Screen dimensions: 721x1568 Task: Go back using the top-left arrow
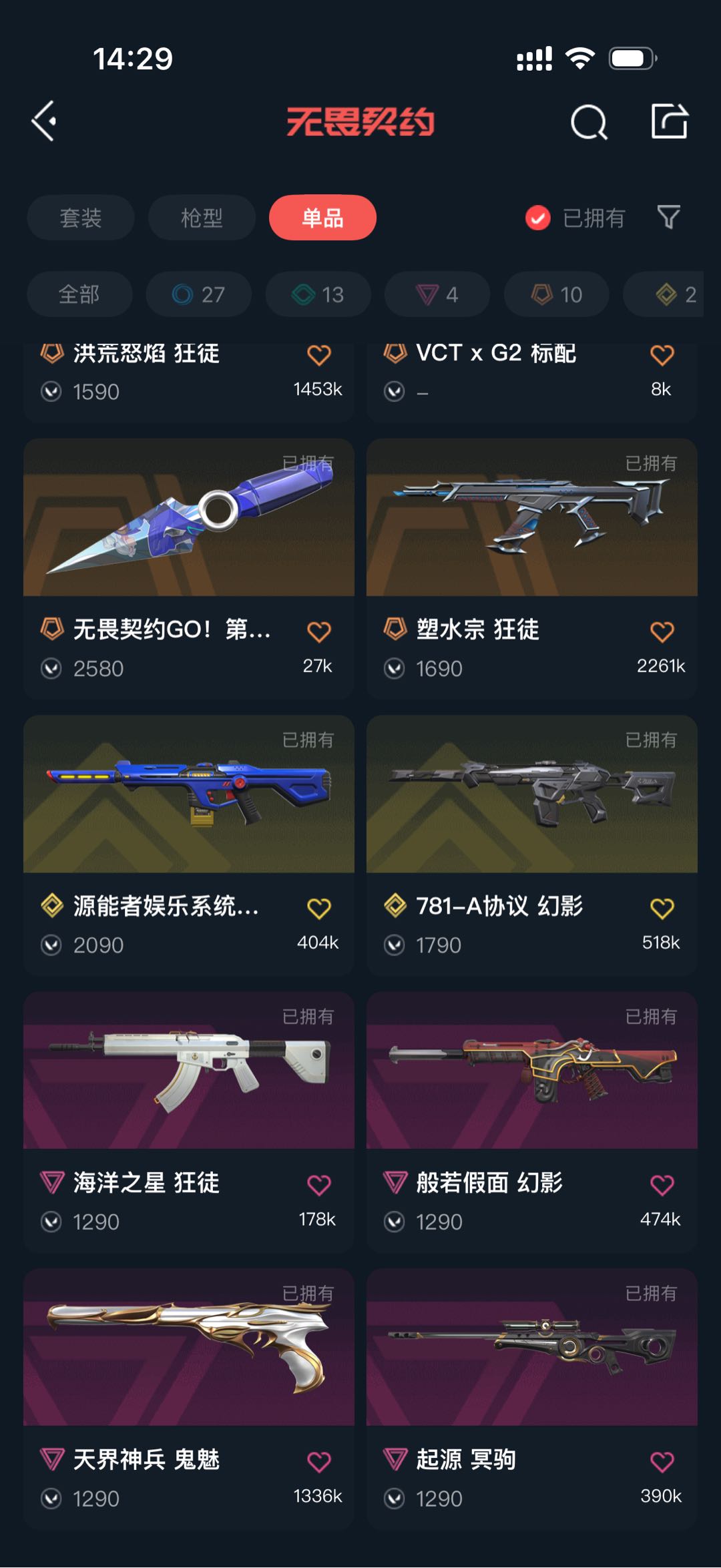coord(45,121)
